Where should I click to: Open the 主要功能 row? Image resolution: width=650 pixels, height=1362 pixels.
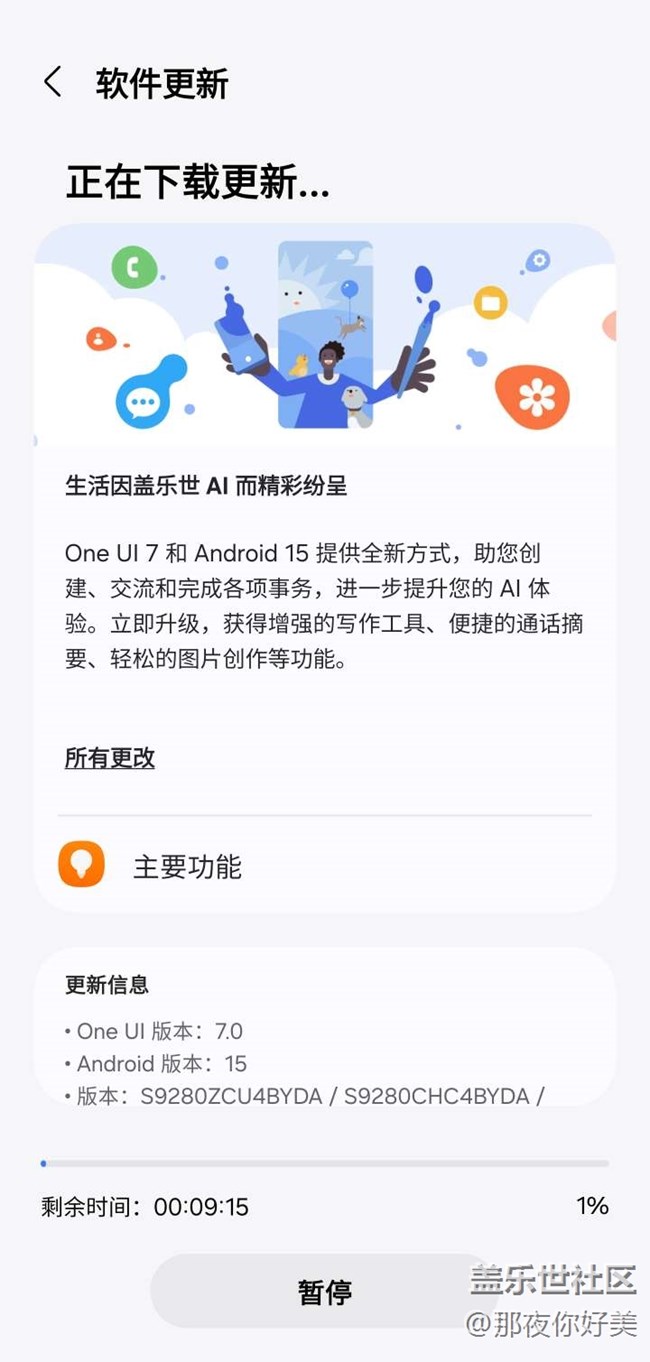click(325, 866)
